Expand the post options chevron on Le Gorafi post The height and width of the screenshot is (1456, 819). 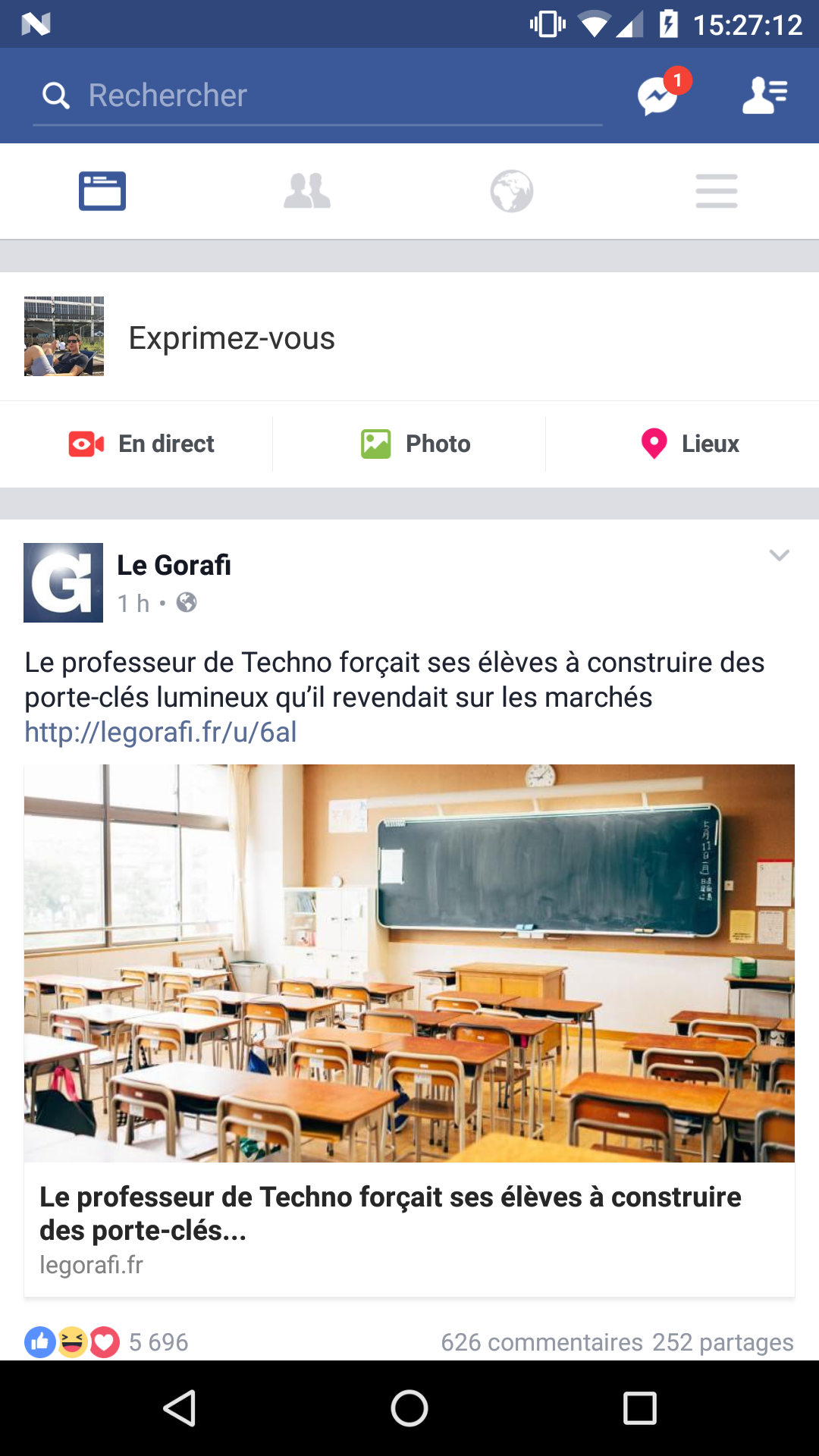pos(779,556)
